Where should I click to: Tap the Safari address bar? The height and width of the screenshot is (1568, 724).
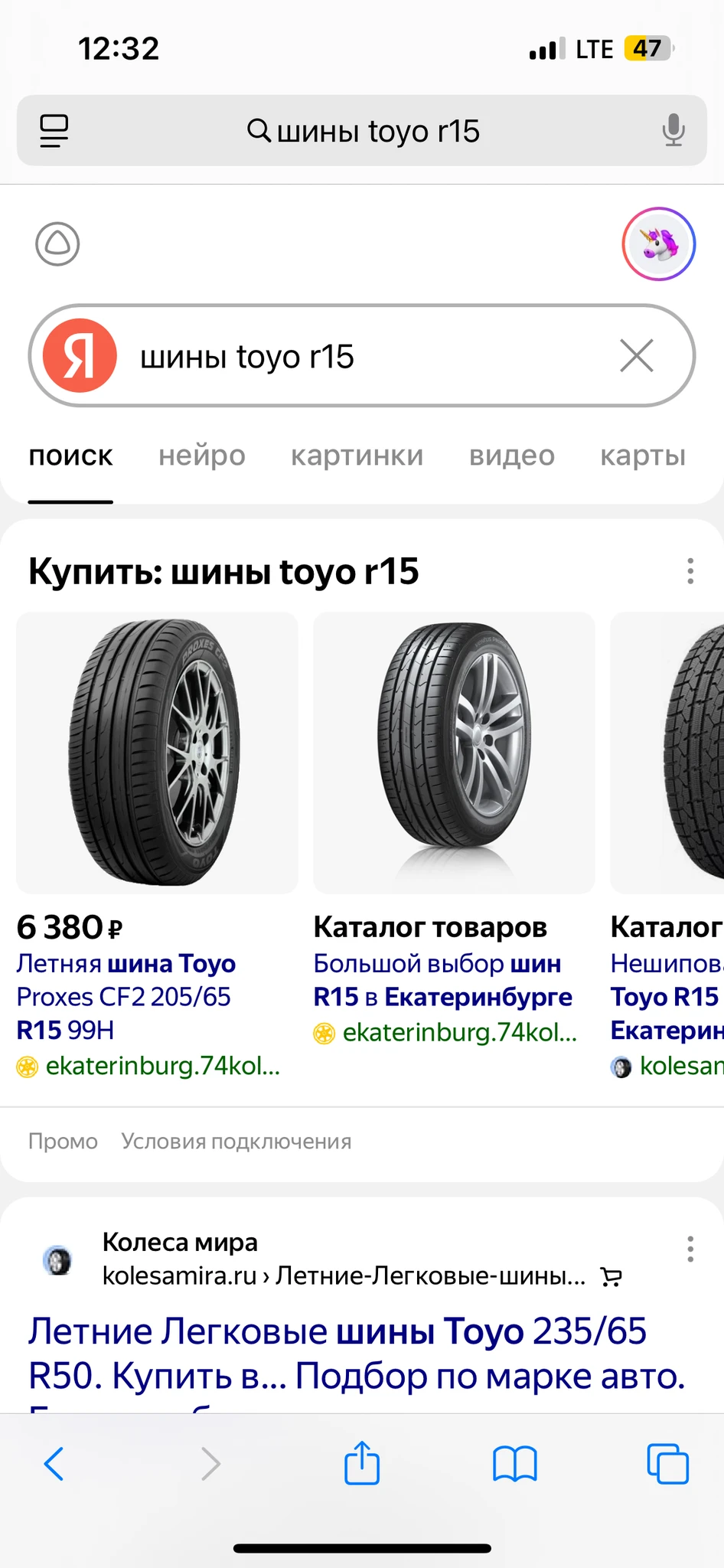click(x=364, y=131)
